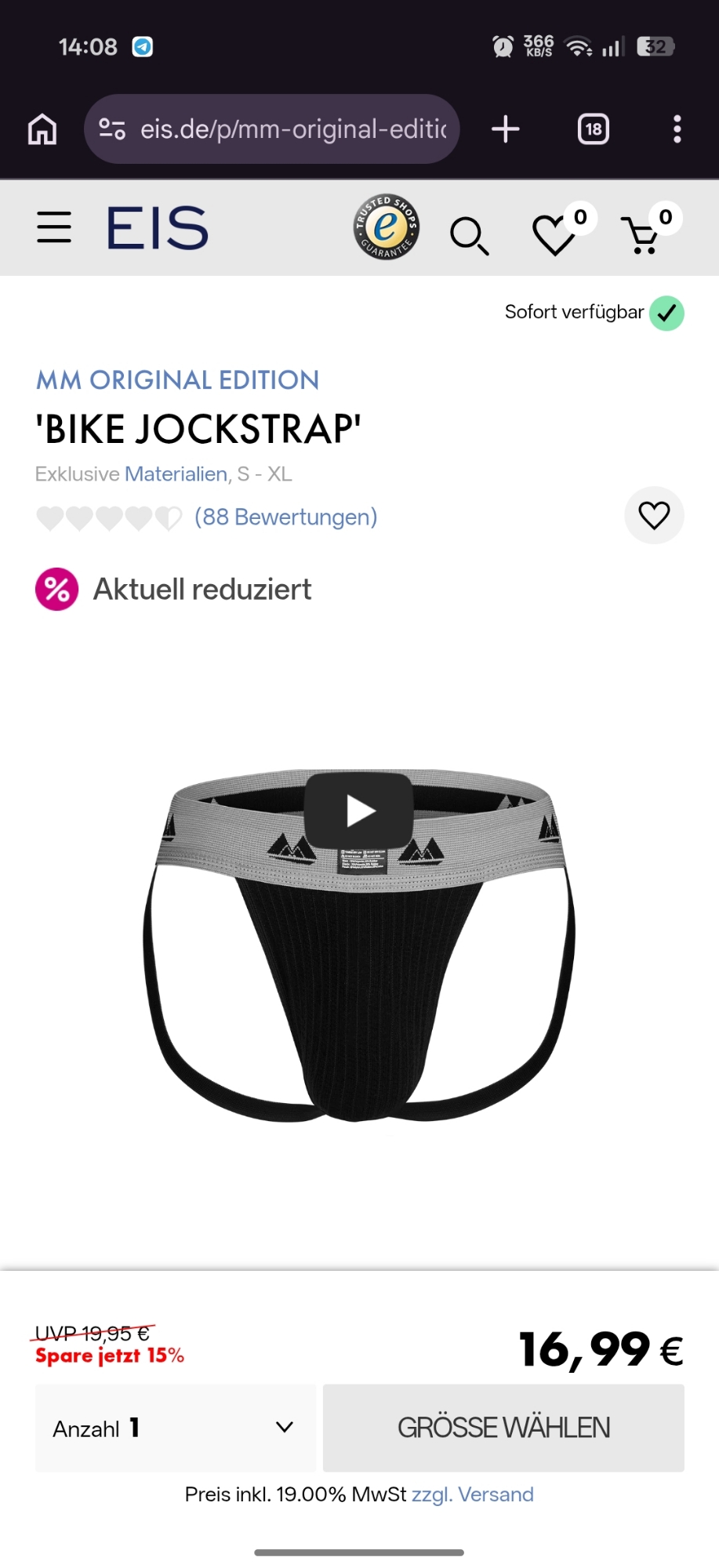
Task: Tap the Grösse wählen button
Action: click(x=503, y=1428)
